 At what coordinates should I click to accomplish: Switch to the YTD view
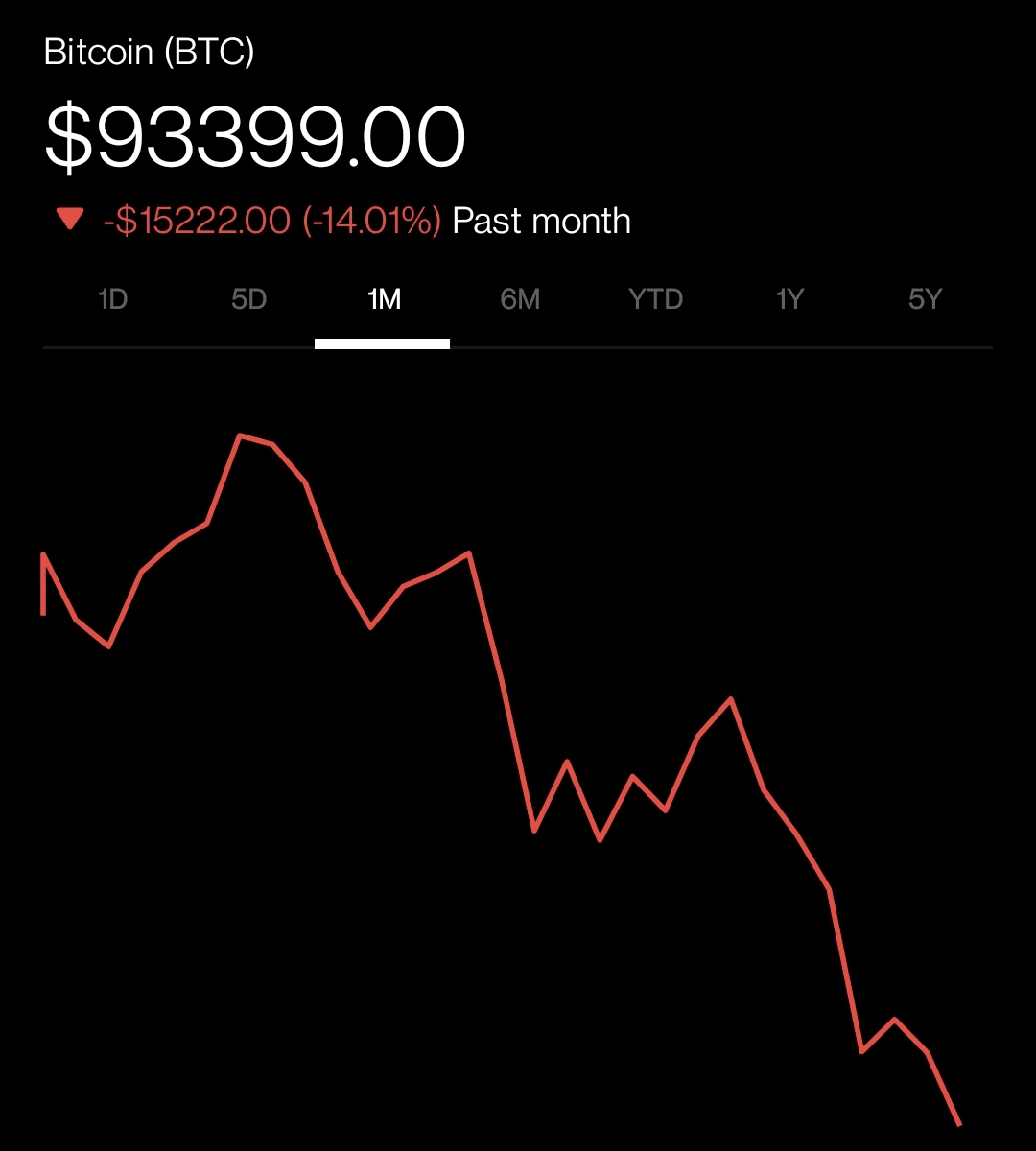tap(655, 300)
